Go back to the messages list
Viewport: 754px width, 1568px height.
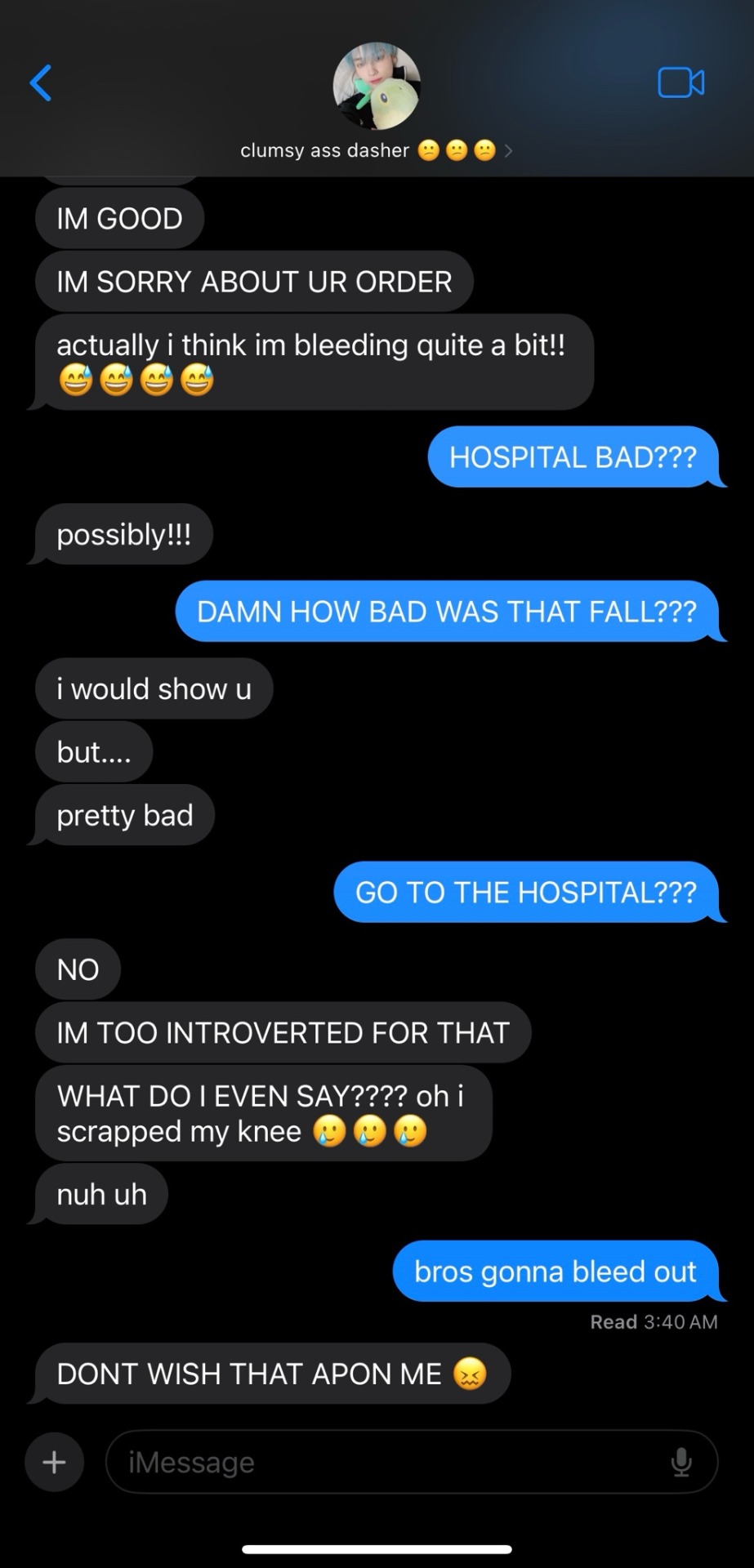coord(41,82)
